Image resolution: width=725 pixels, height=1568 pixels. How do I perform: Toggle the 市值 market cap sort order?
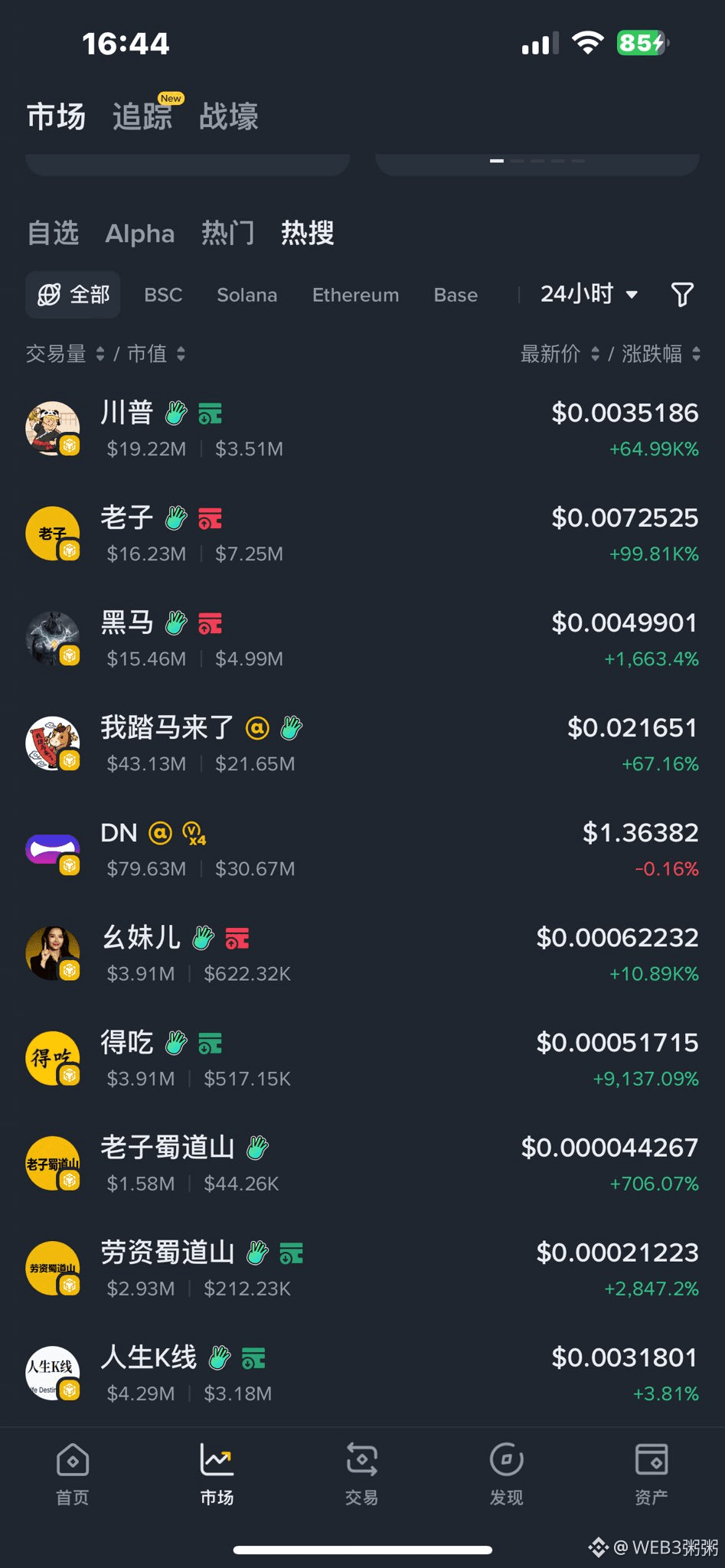click(181, 354)
